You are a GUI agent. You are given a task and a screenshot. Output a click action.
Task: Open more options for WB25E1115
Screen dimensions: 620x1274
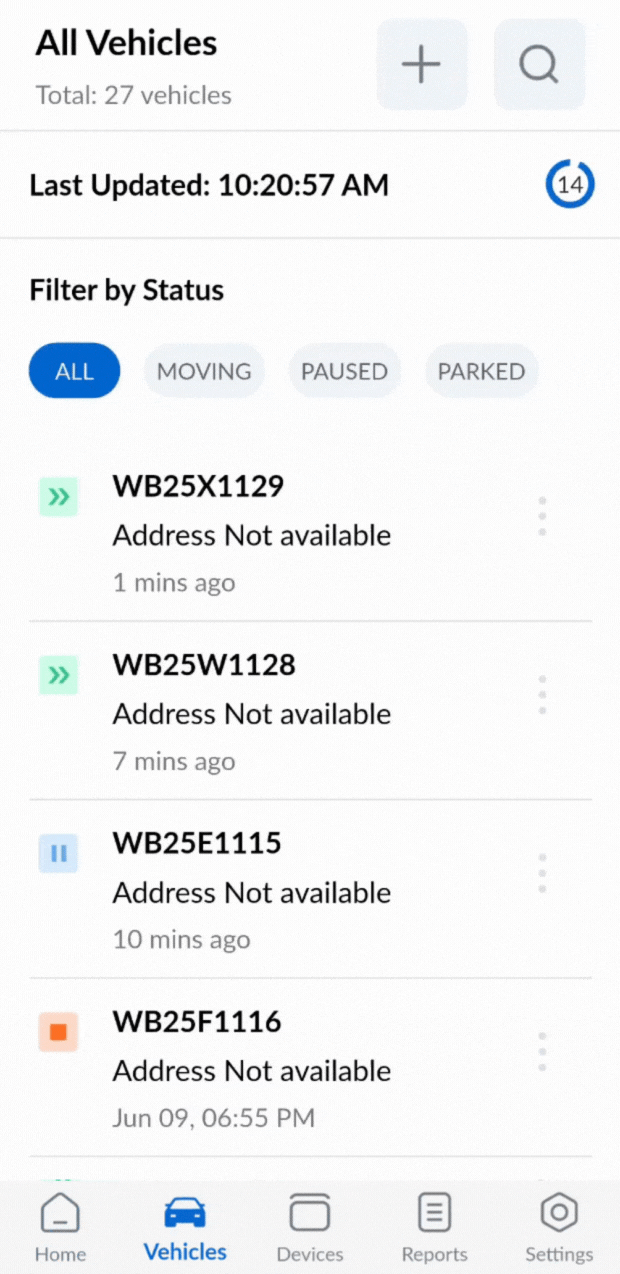(x=542, y=873)
